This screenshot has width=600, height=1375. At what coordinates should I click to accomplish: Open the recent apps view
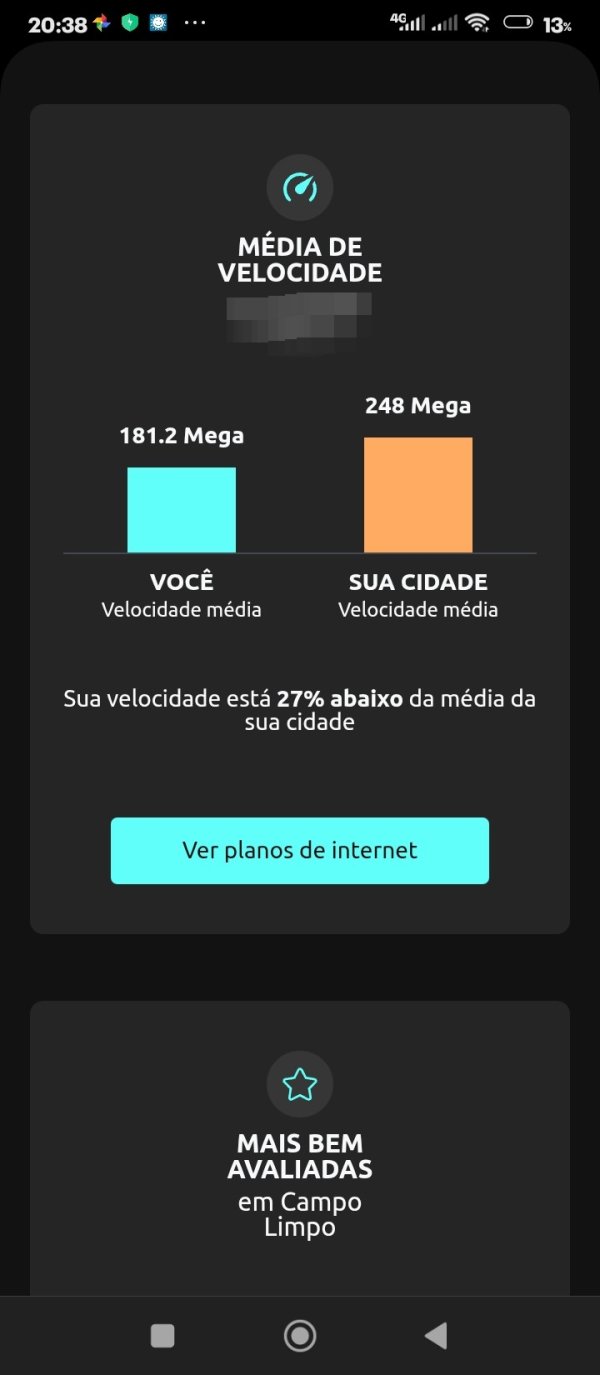[162, 1336]
